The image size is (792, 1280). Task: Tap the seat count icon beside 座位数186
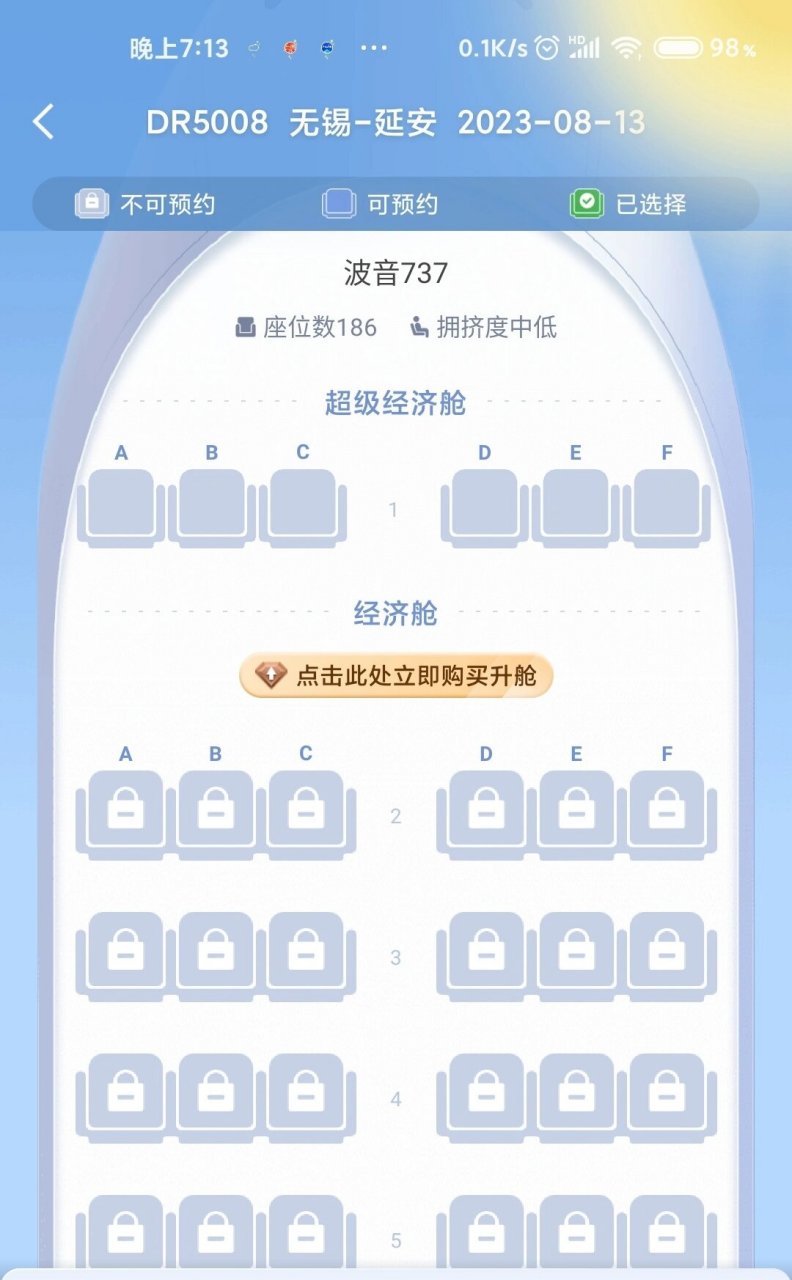[244, 327]
